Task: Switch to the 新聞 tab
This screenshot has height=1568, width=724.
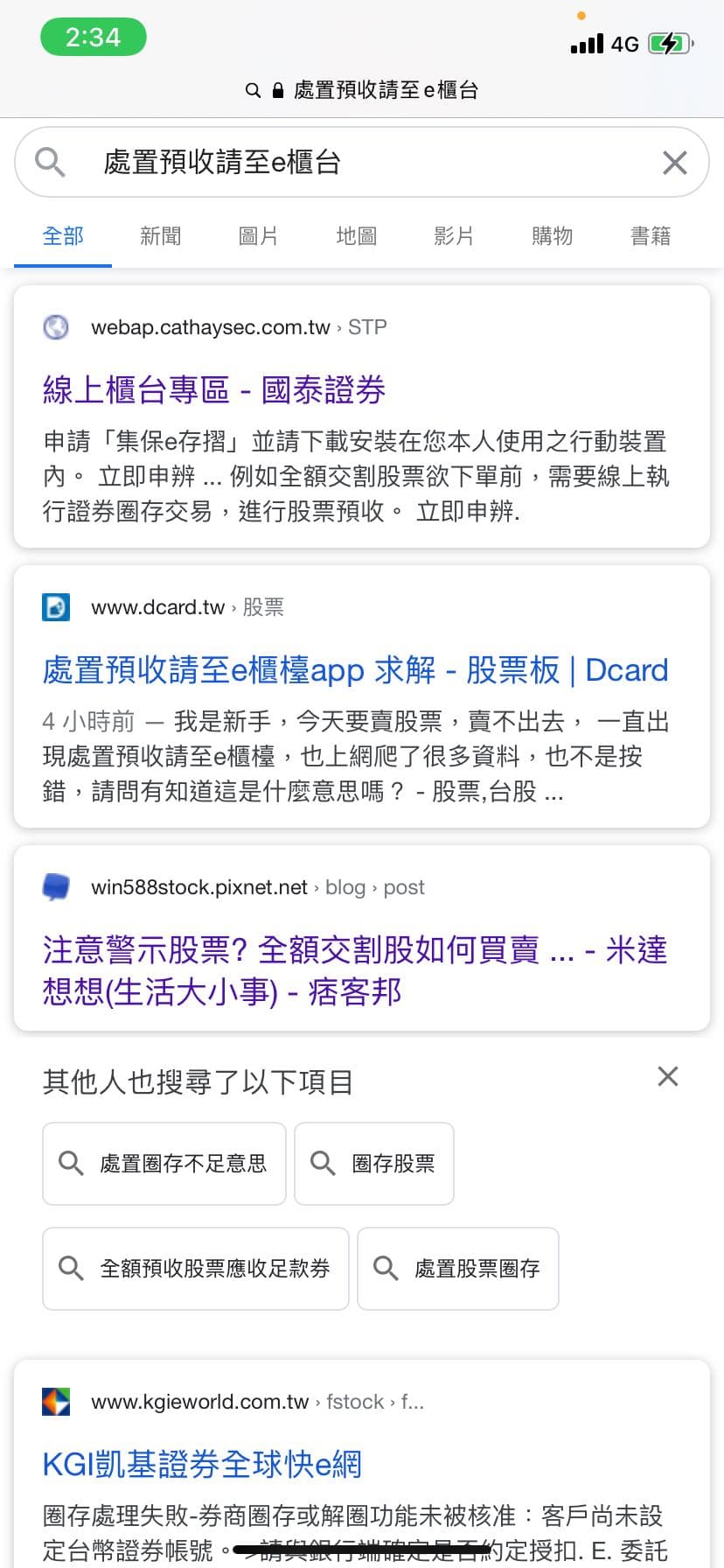Action: point(160,236)
